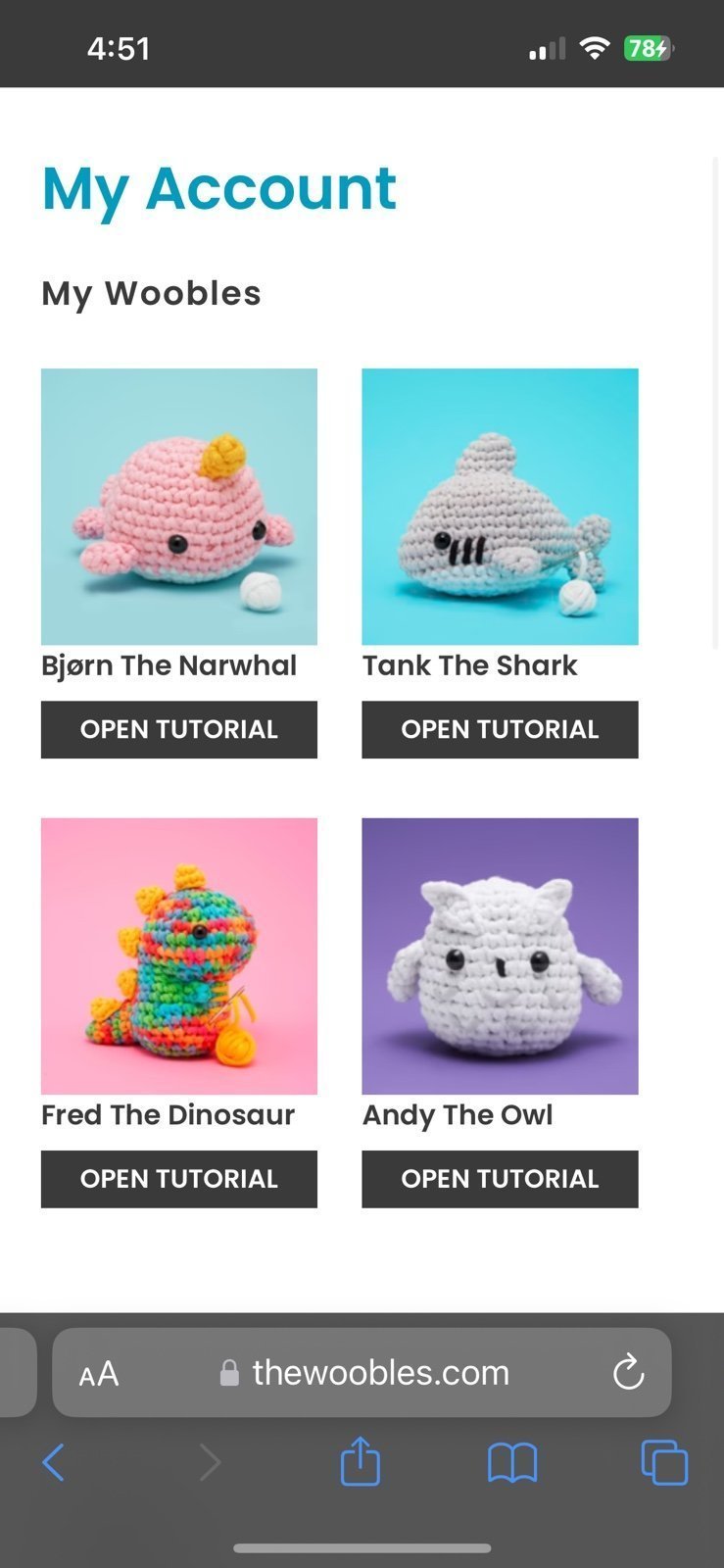Open tutorial for Fred The Dinosaur
The image size is (724, 1568).
179,1179
